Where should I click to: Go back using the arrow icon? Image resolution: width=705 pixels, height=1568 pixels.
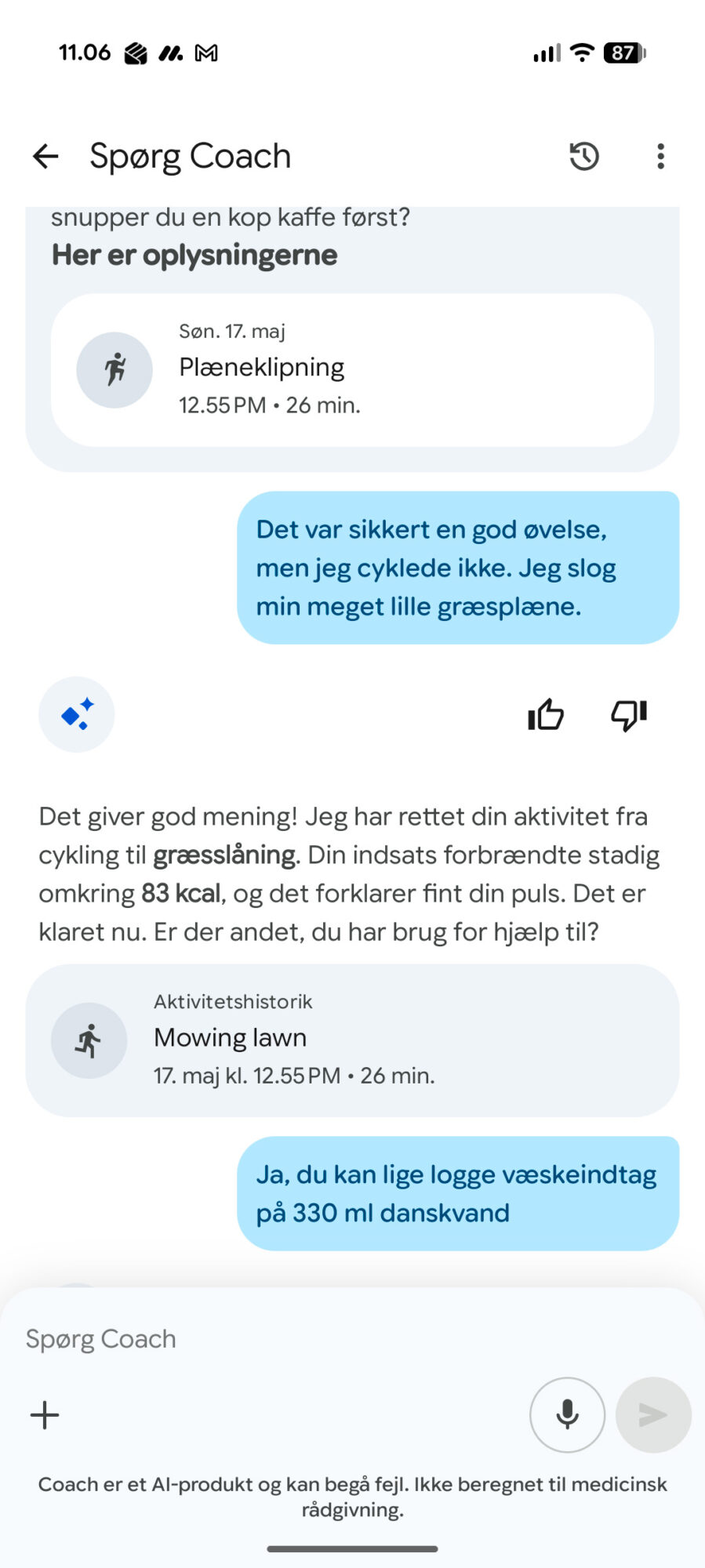click(45, 156)
